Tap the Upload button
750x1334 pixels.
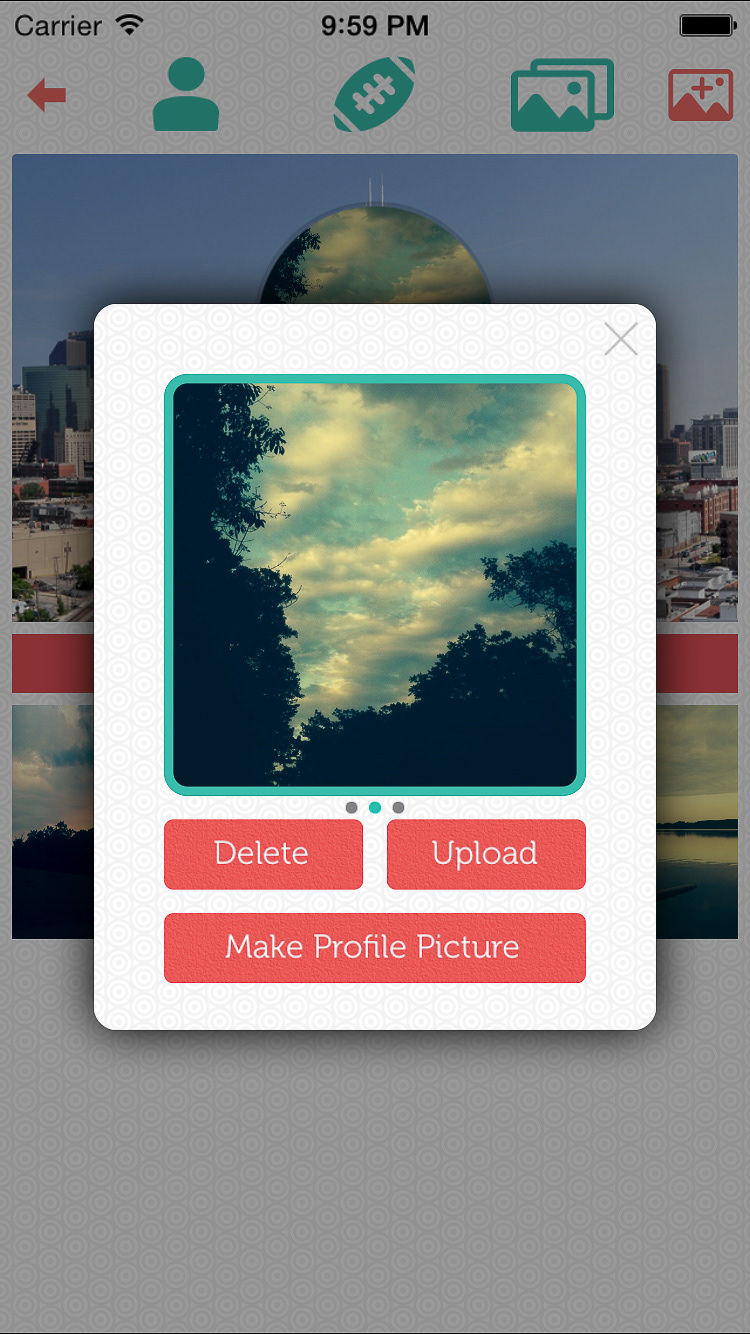[x=486, y=854]
